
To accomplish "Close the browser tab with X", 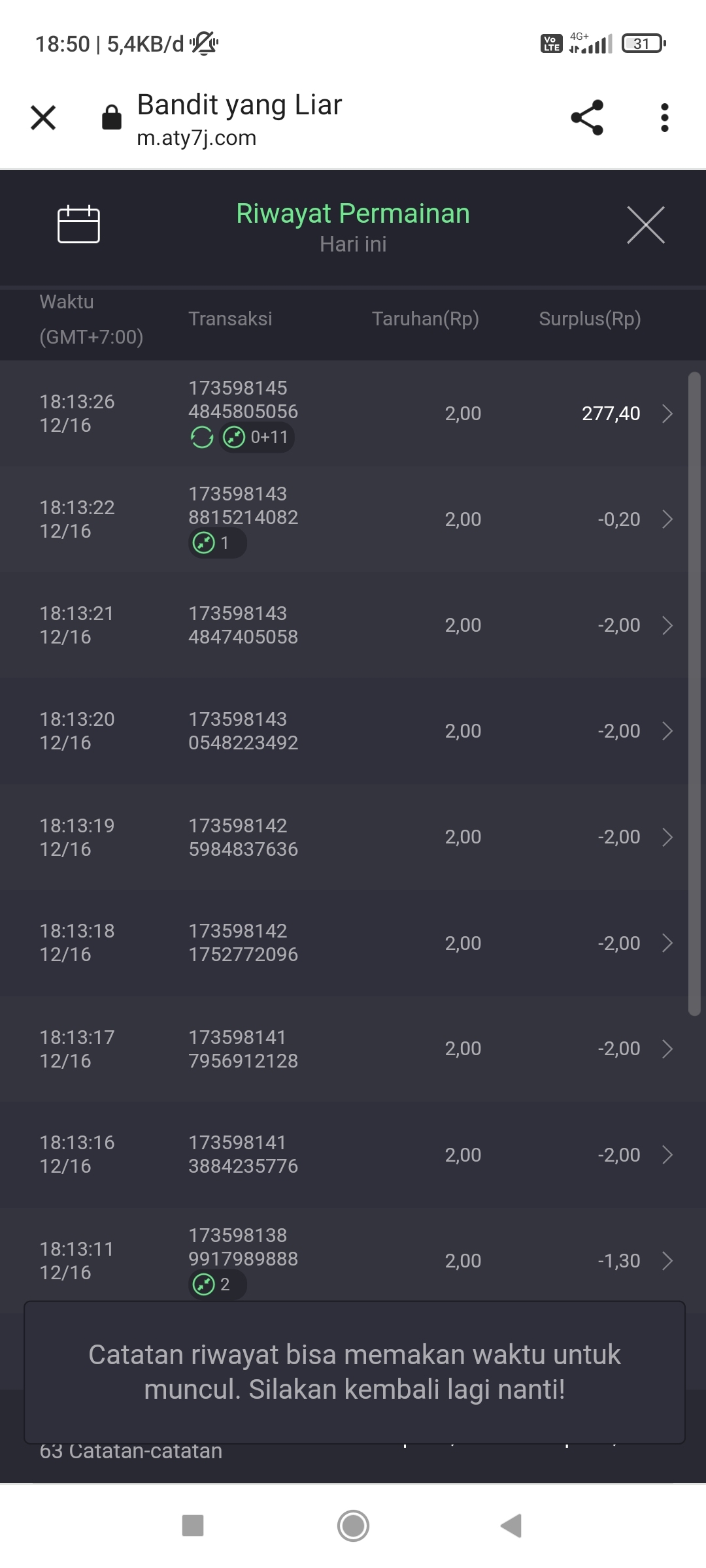I will (43, 118).
